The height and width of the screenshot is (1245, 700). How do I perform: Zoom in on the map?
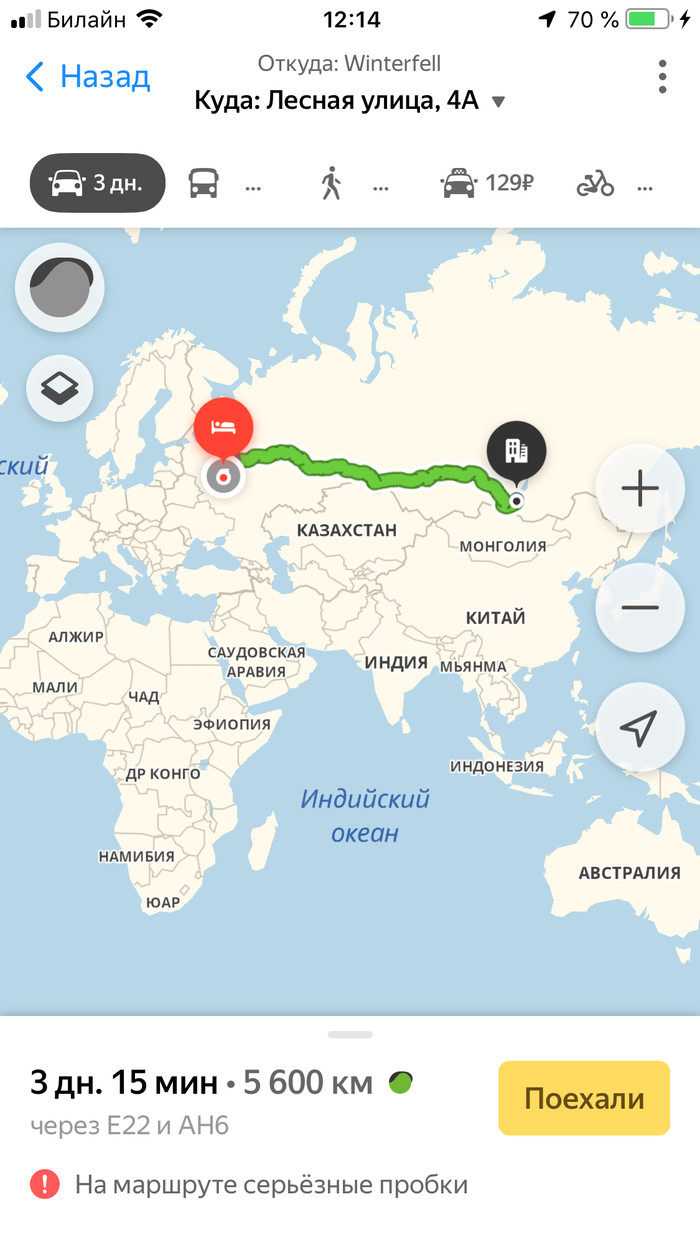pyautogui.click(x=640, y=489)
